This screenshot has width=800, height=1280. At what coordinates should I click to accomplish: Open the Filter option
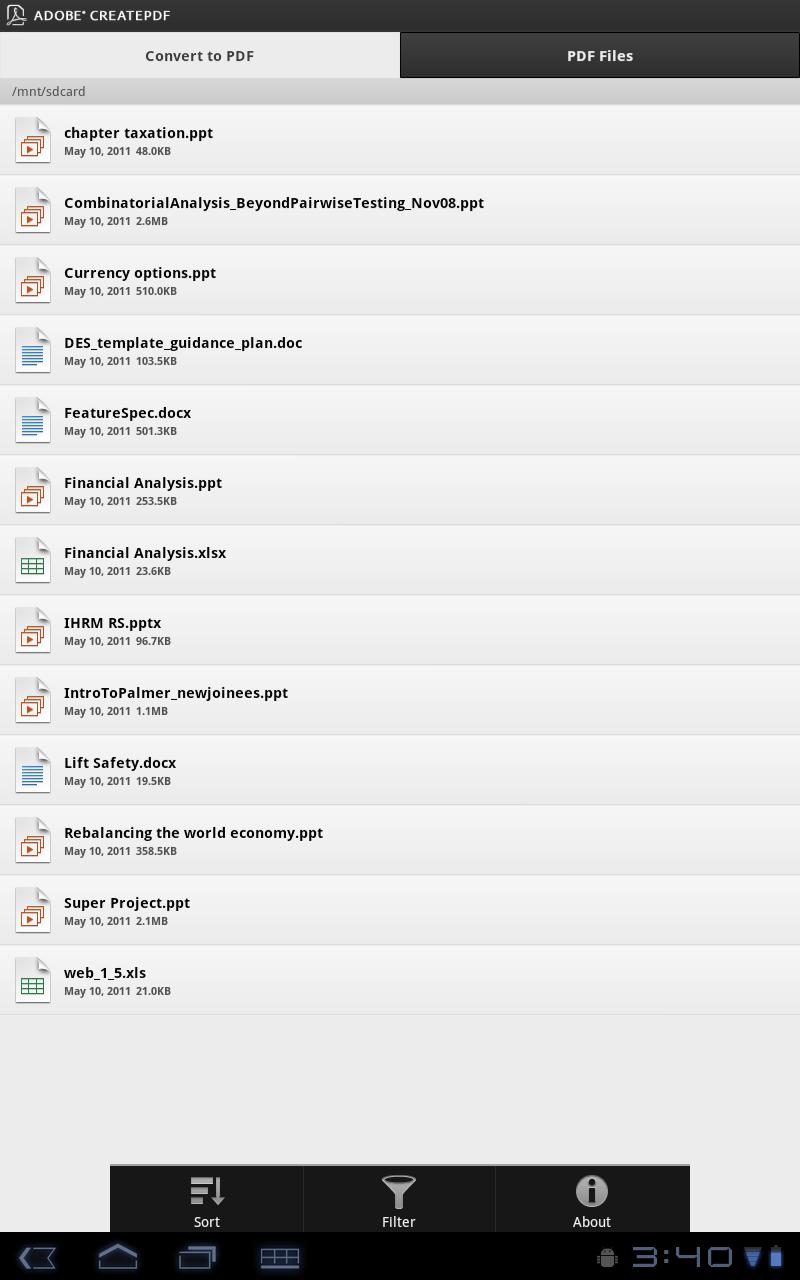pos(398,1200)
